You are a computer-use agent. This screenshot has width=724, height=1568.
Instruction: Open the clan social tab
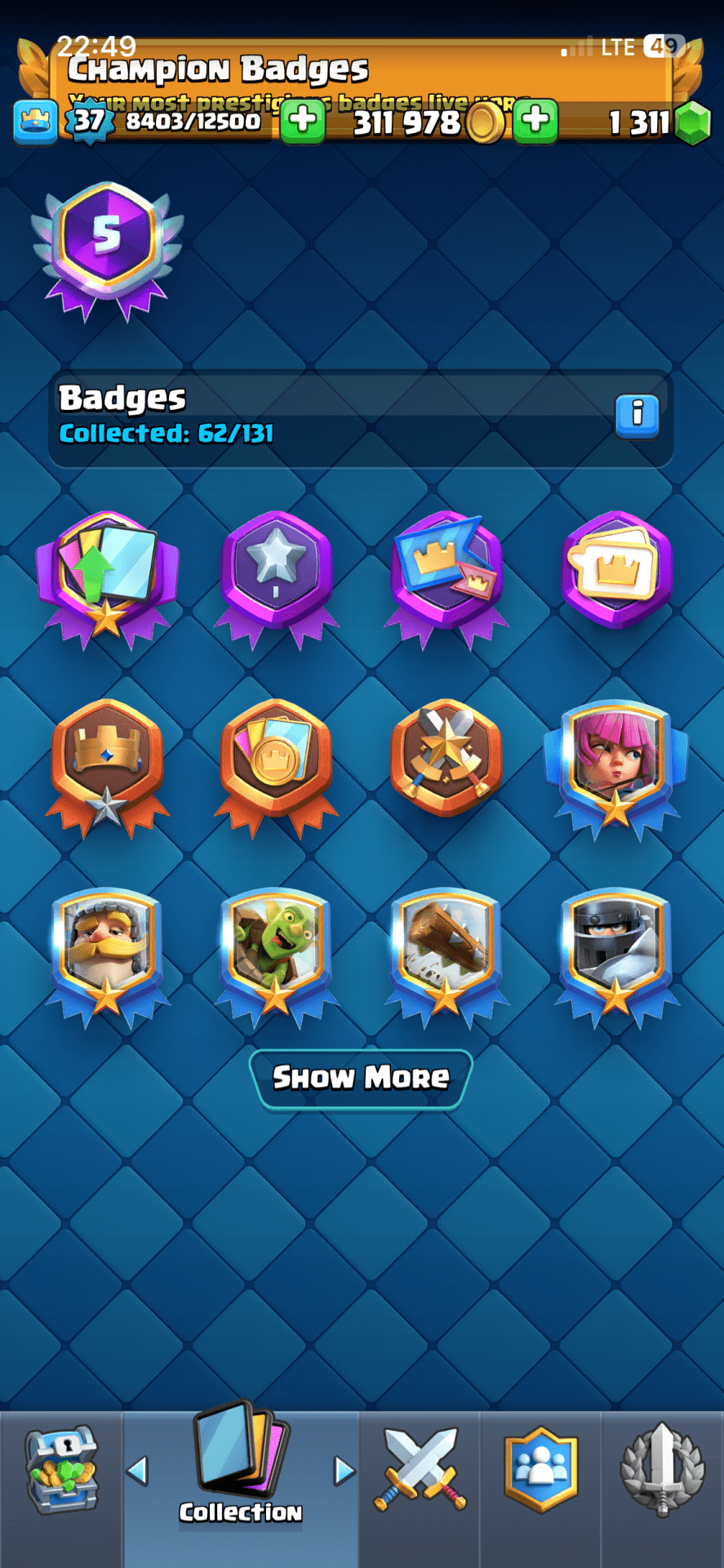click(540, 1470)
